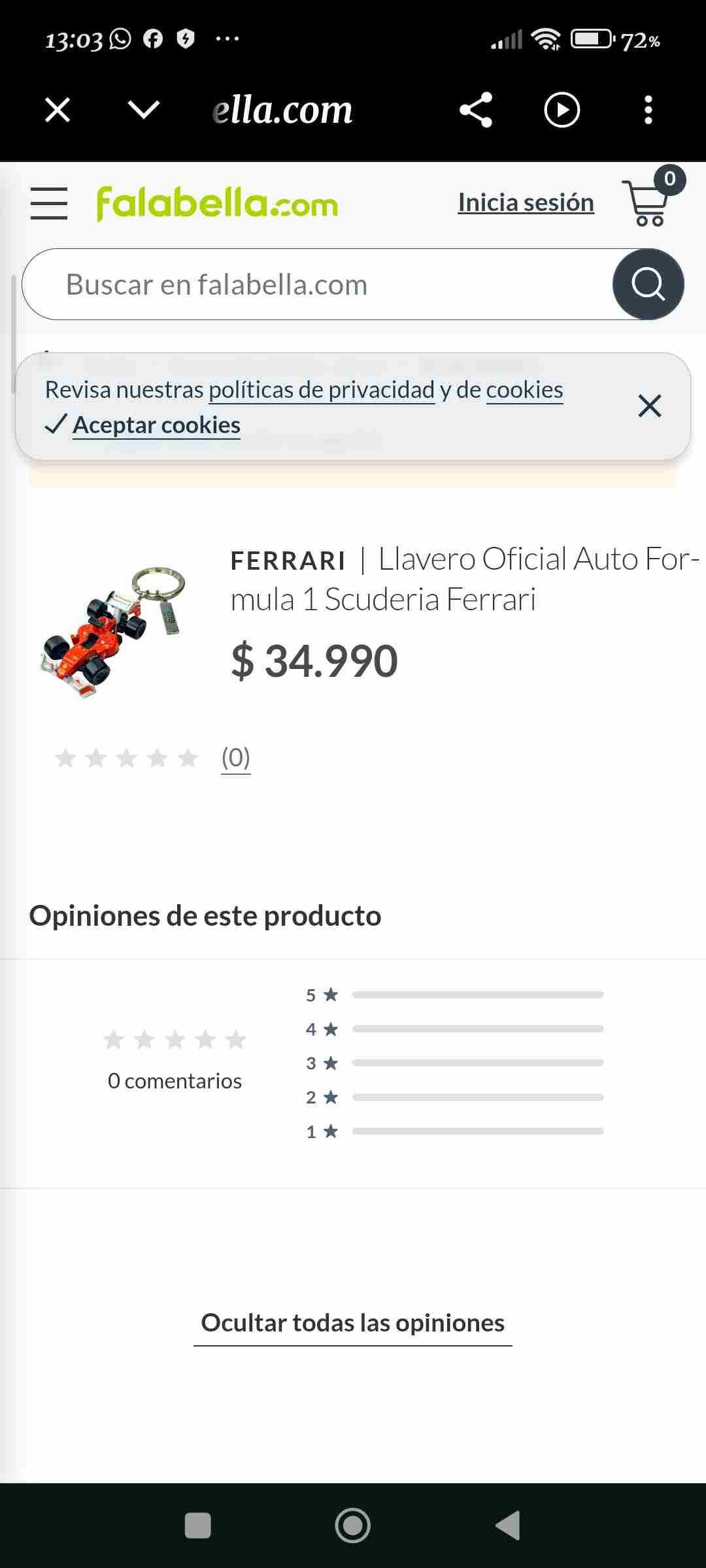Screen dimensions: 706x1568
Task: Open the hamburger navigation menu
Action: click(49, 203)
